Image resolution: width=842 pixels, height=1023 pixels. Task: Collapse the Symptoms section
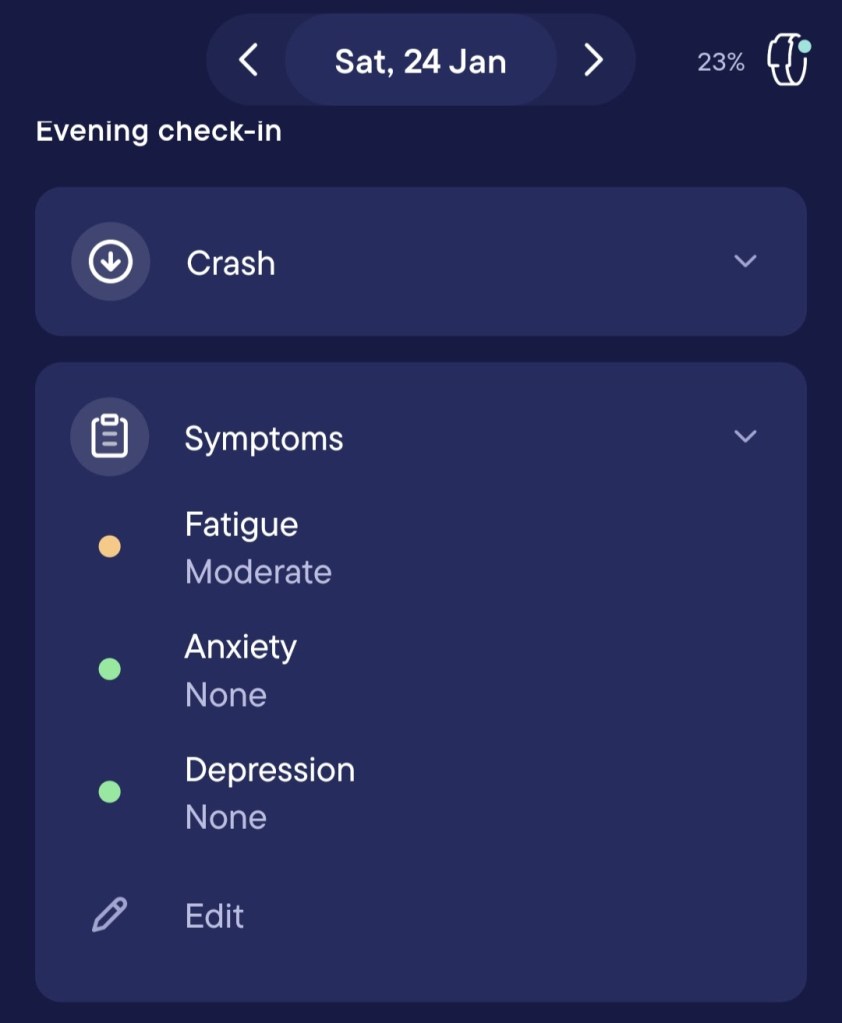point(745,437)
